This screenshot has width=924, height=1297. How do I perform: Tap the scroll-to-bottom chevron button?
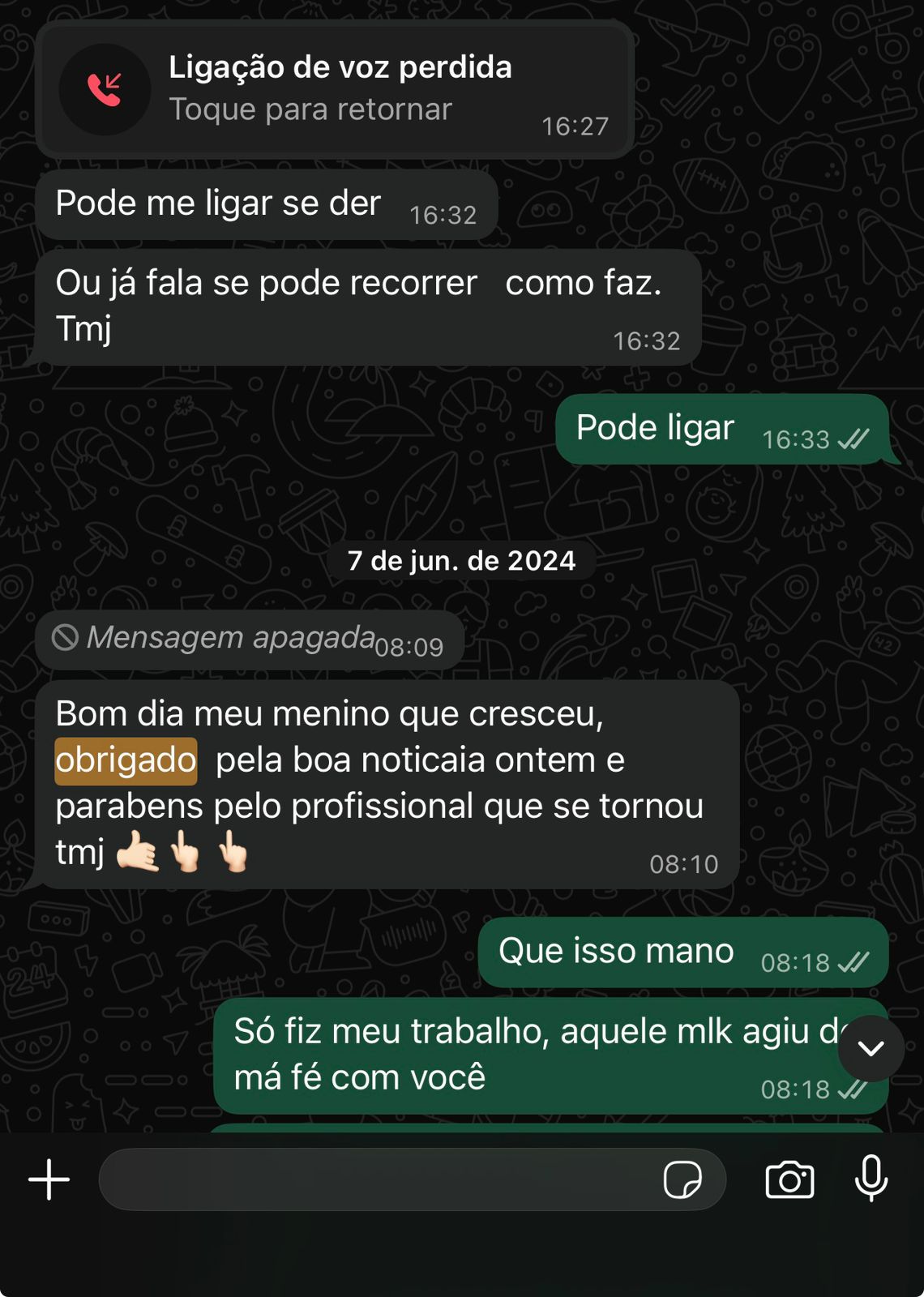click(869, 1048)
